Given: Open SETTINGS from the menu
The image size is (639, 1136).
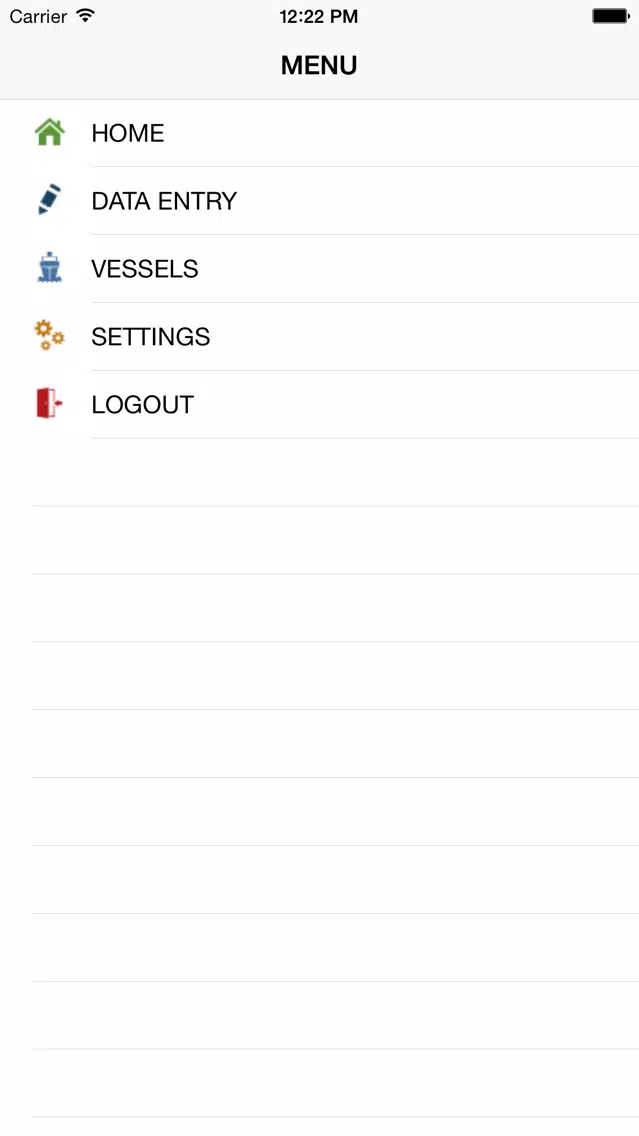Looking at the screenshot, I should pyautogui.click(x=320, y=337).
